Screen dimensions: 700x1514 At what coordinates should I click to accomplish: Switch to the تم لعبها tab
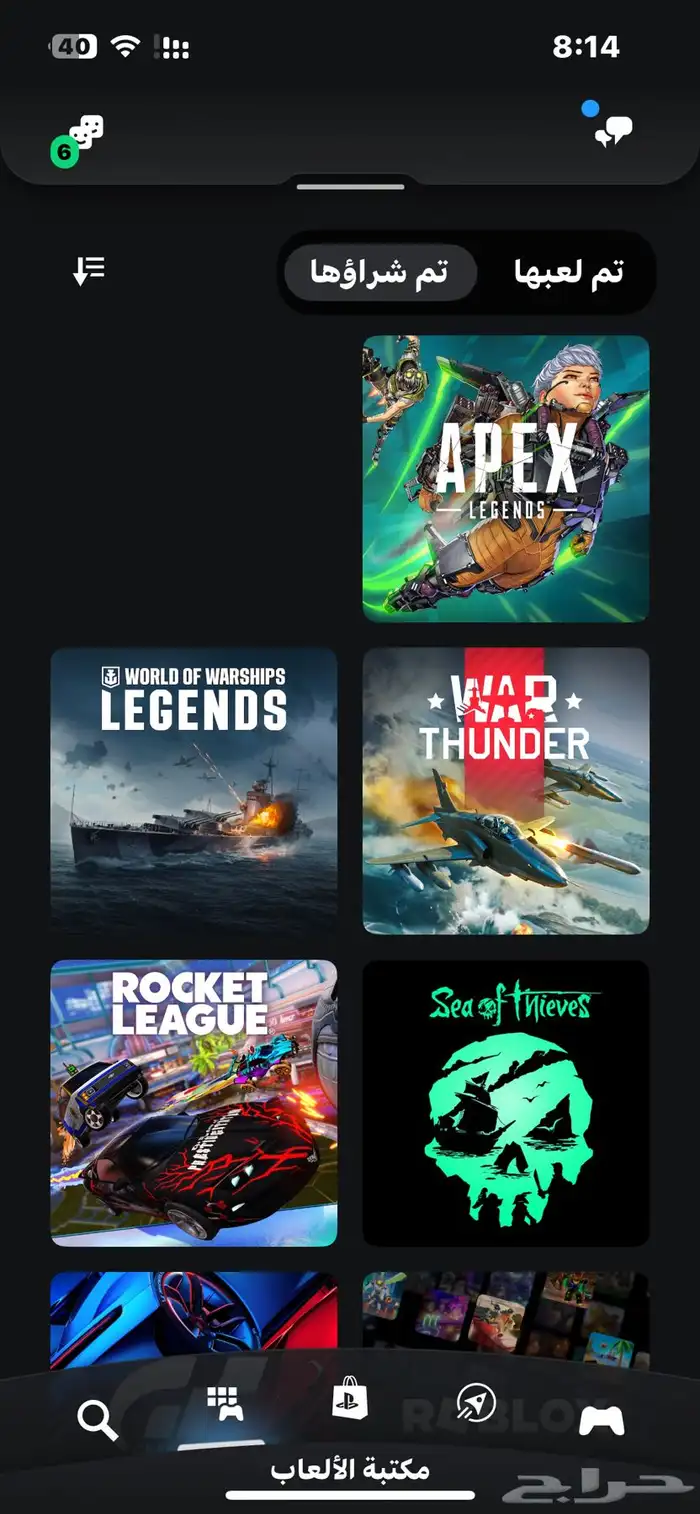pyautogui.click(x=568, y=273)
